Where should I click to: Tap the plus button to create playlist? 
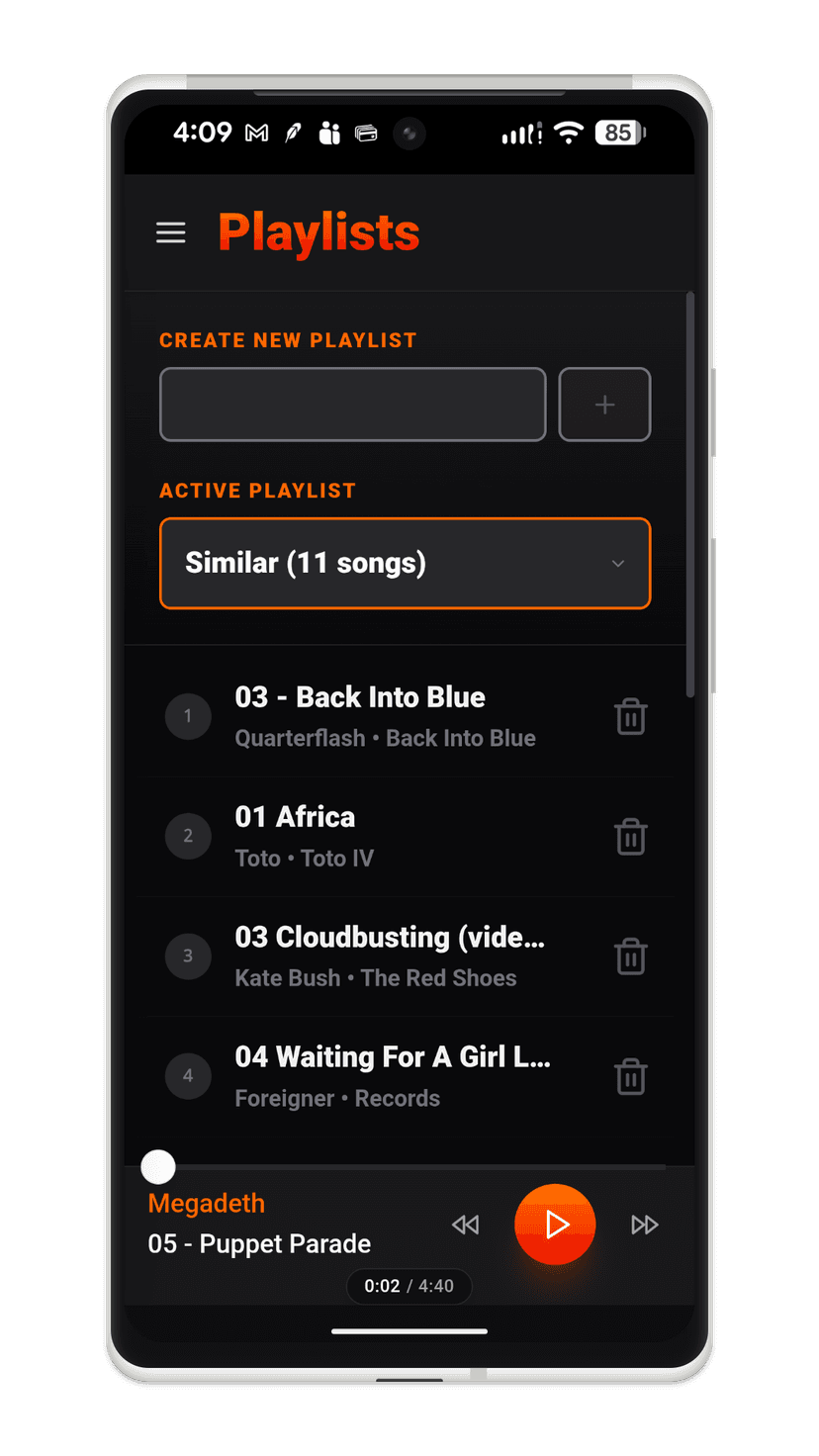[604, 405]
